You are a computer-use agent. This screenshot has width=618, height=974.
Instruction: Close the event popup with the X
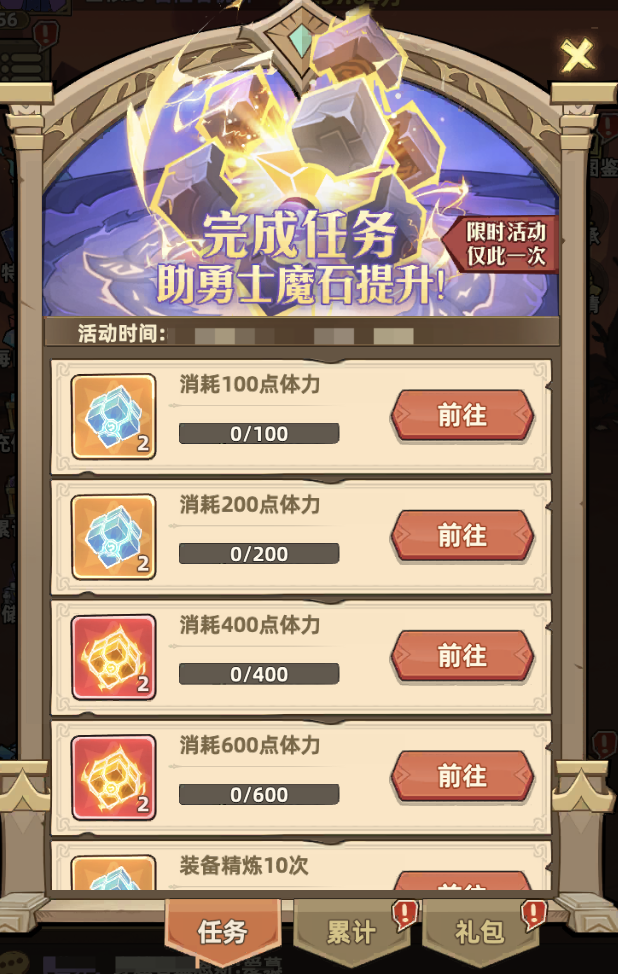578,55
